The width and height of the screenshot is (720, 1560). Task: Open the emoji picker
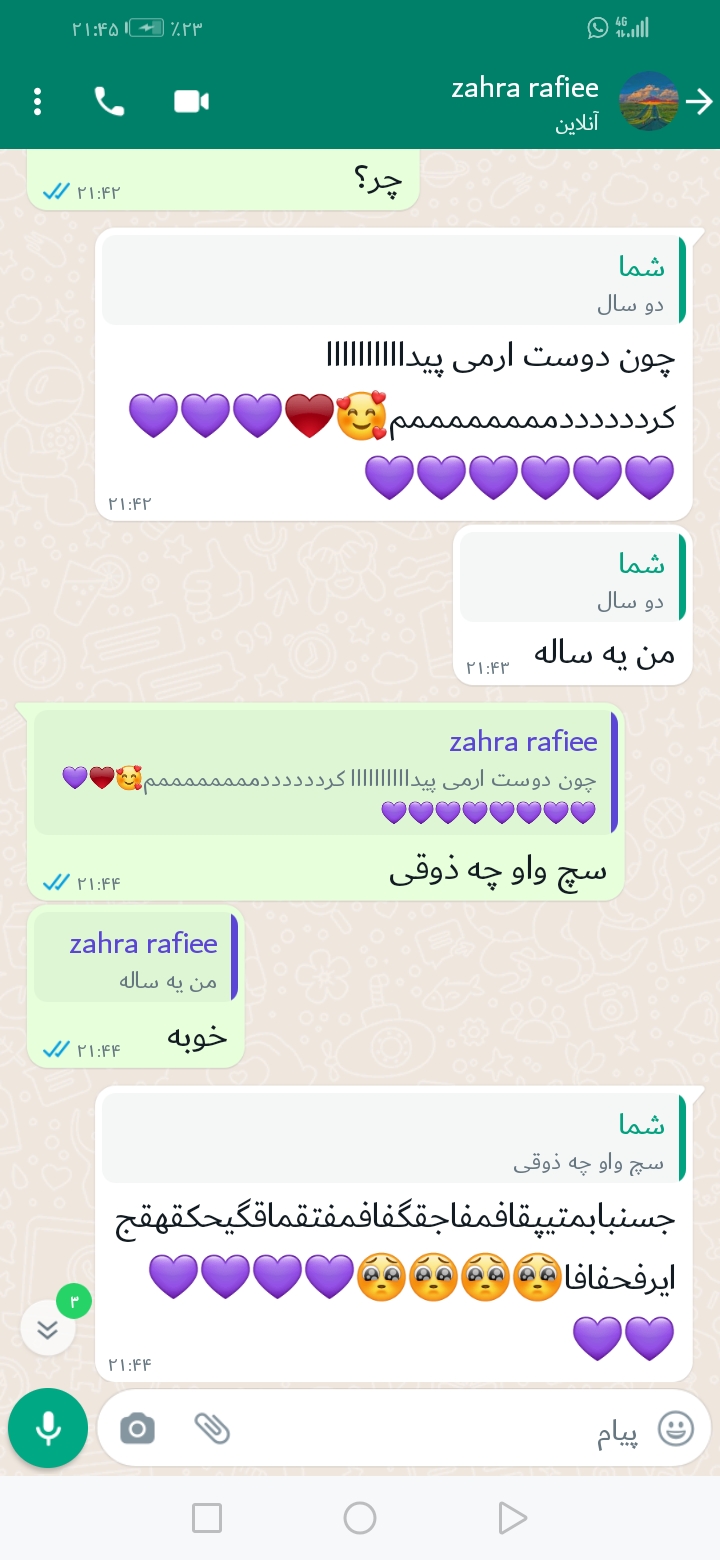click(x=676, y=1430)
